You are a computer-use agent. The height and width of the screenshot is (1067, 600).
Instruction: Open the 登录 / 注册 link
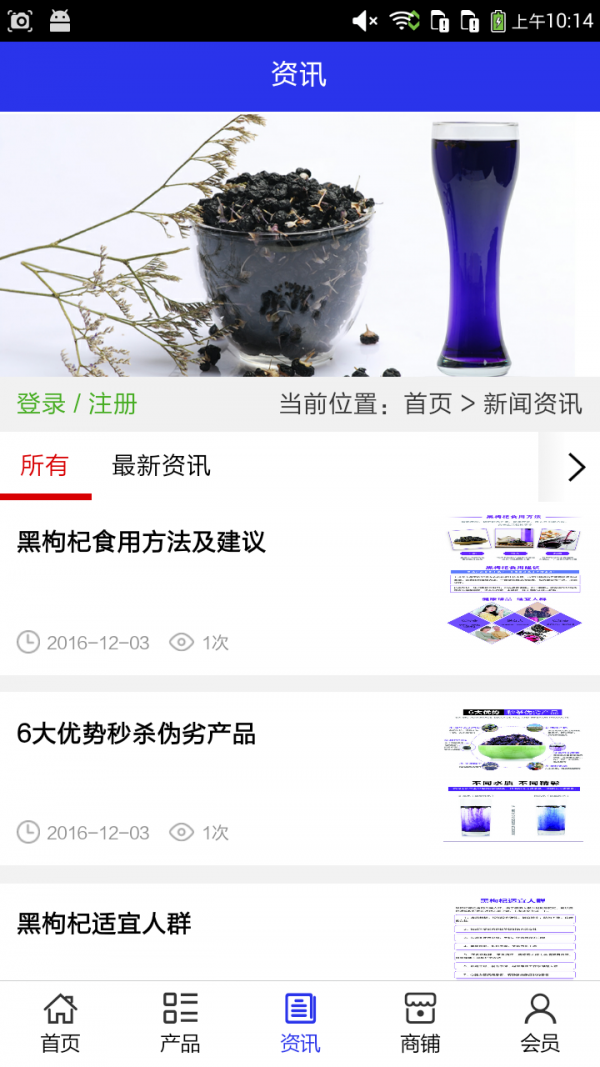(77, 404)
